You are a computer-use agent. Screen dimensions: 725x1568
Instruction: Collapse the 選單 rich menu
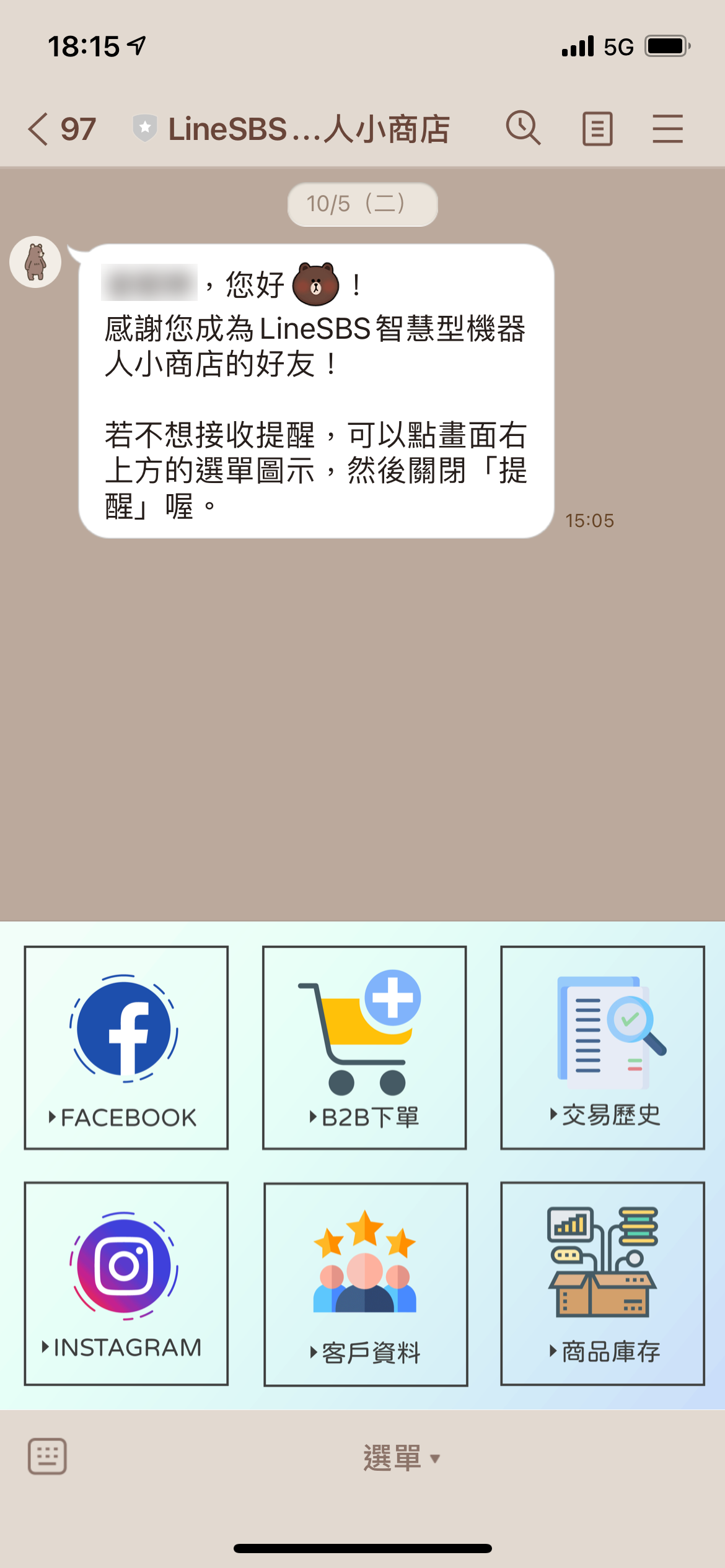(x=400, y=1458)
